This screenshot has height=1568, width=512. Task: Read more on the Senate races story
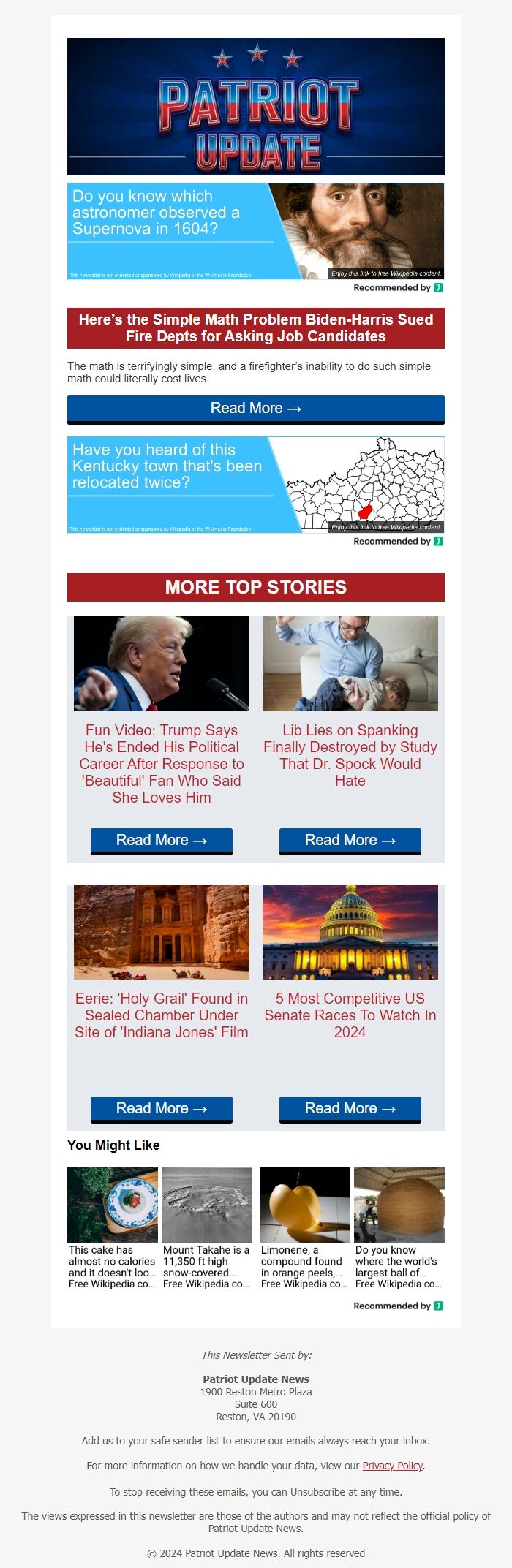pos(350,1108)
